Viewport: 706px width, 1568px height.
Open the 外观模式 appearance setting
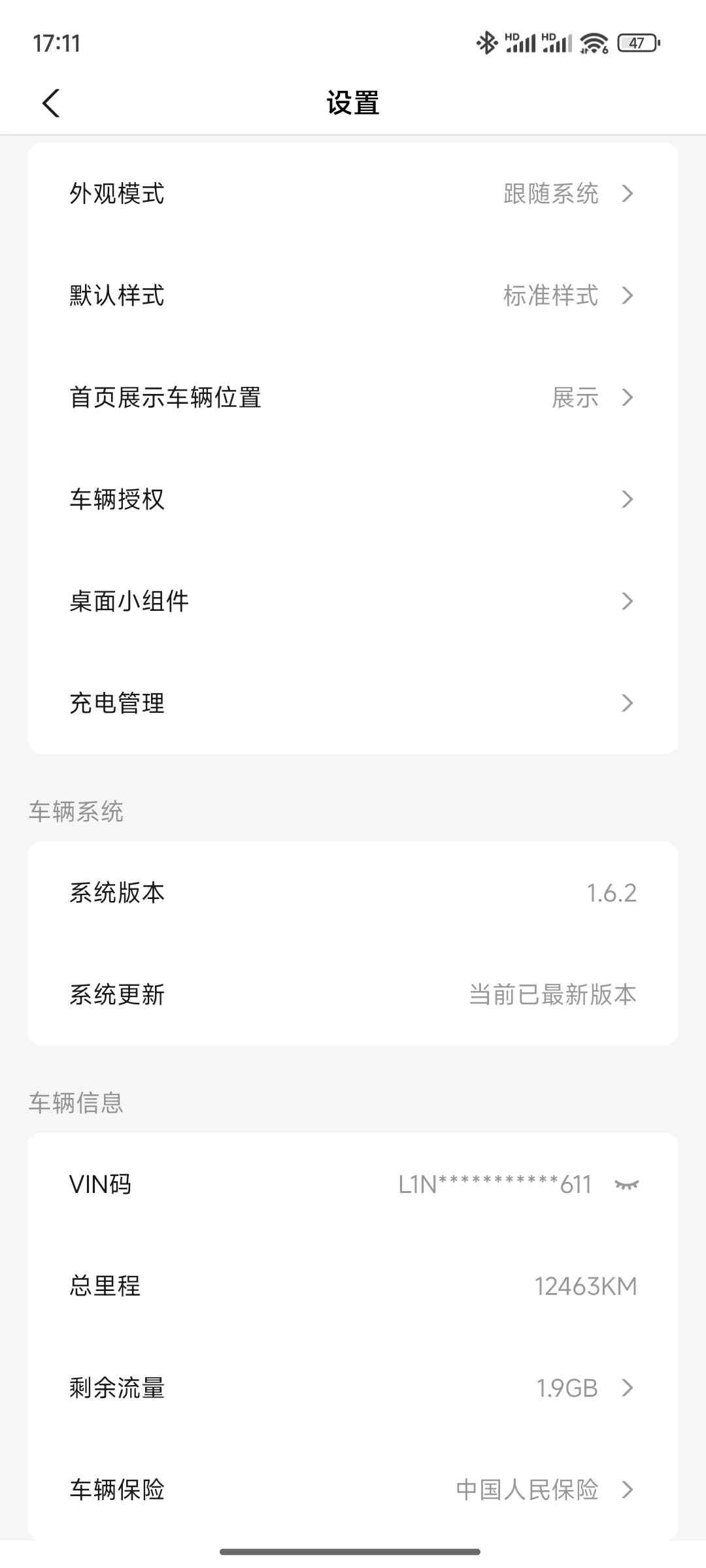tap(353, 193)
